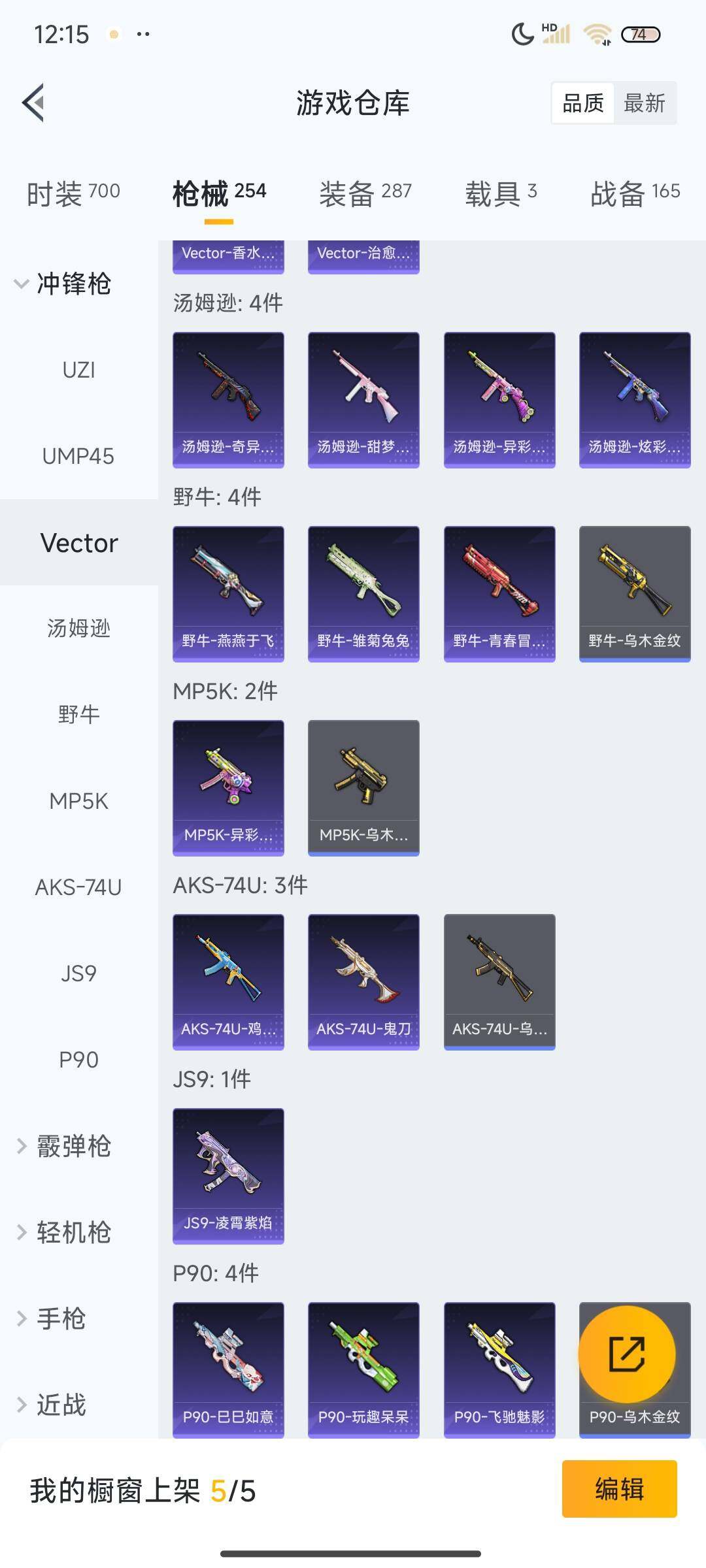Screen dimensions: 706x1568
Task: Open the 战备 tab
Action: click(x=635, y=193)
